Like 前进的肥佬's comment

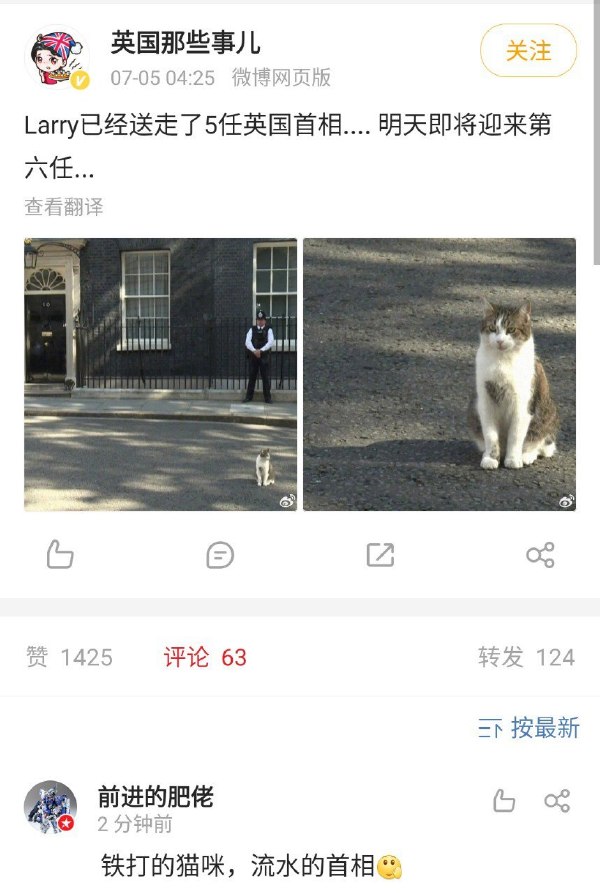pyautogui.click(x=504, y=801)
